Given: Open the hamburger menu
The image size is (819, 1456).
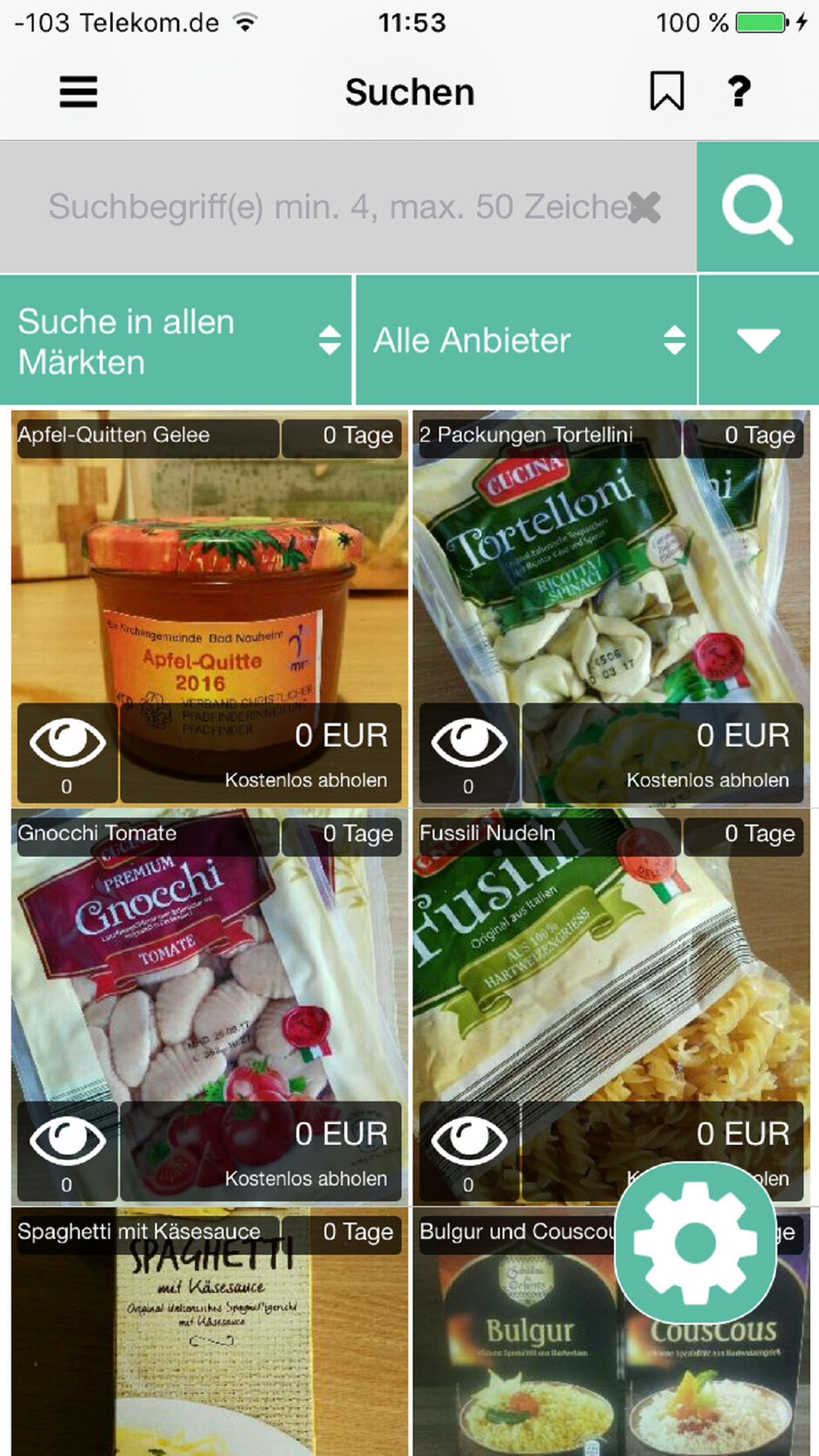Looking at the screenshot, I should [79, 92].
